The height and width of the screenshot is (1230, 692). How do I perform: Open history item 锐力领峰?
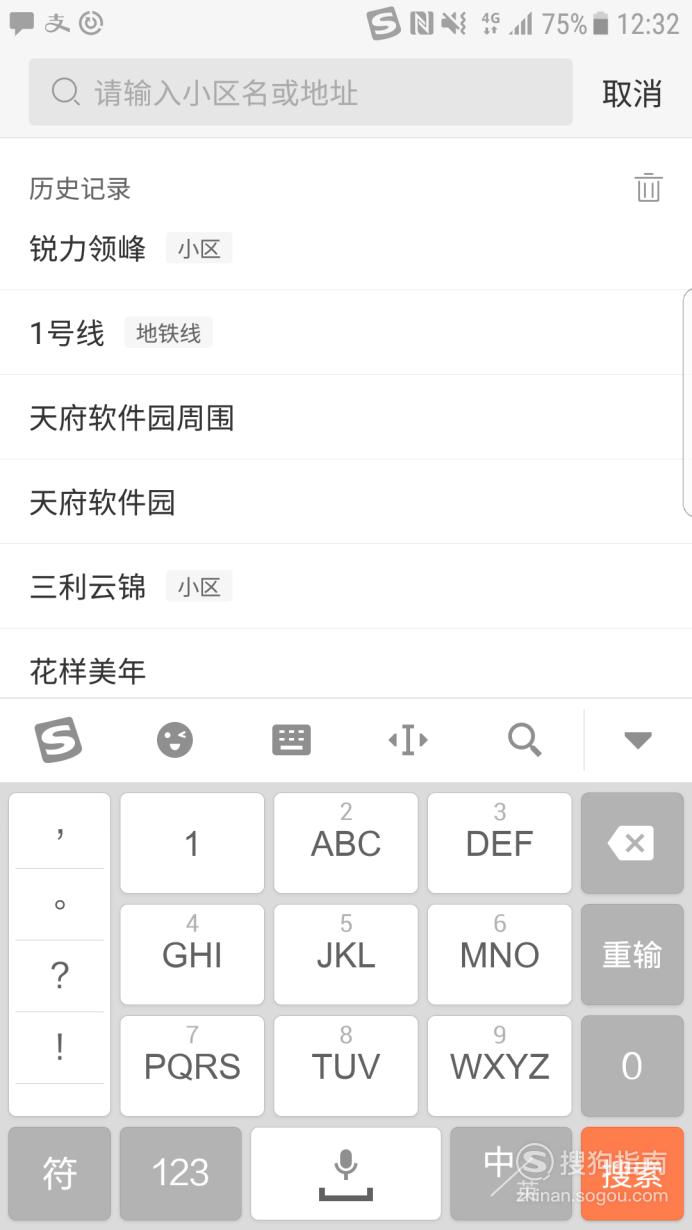pyautogui.click(x=88, y=248)
